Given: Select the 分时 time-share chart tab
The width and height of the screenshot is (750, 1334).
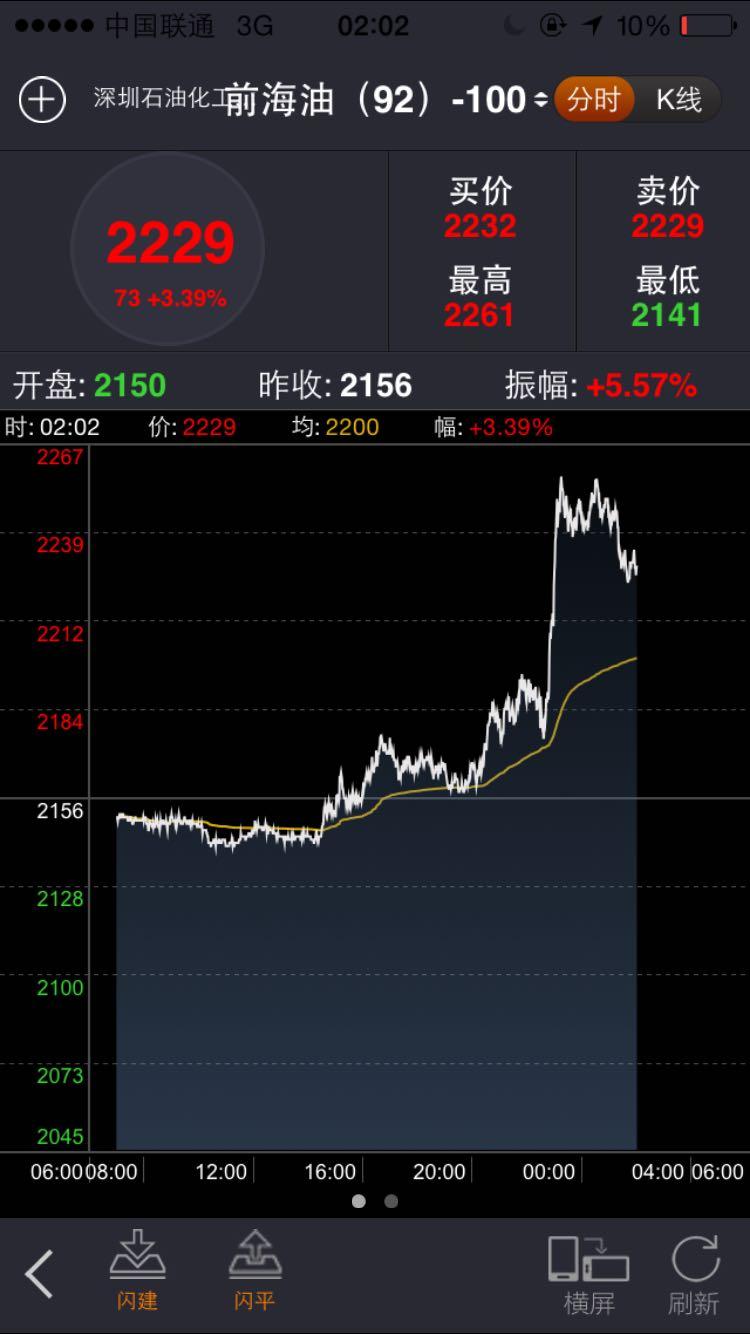Looking at the screenshot, I should 594,99.
